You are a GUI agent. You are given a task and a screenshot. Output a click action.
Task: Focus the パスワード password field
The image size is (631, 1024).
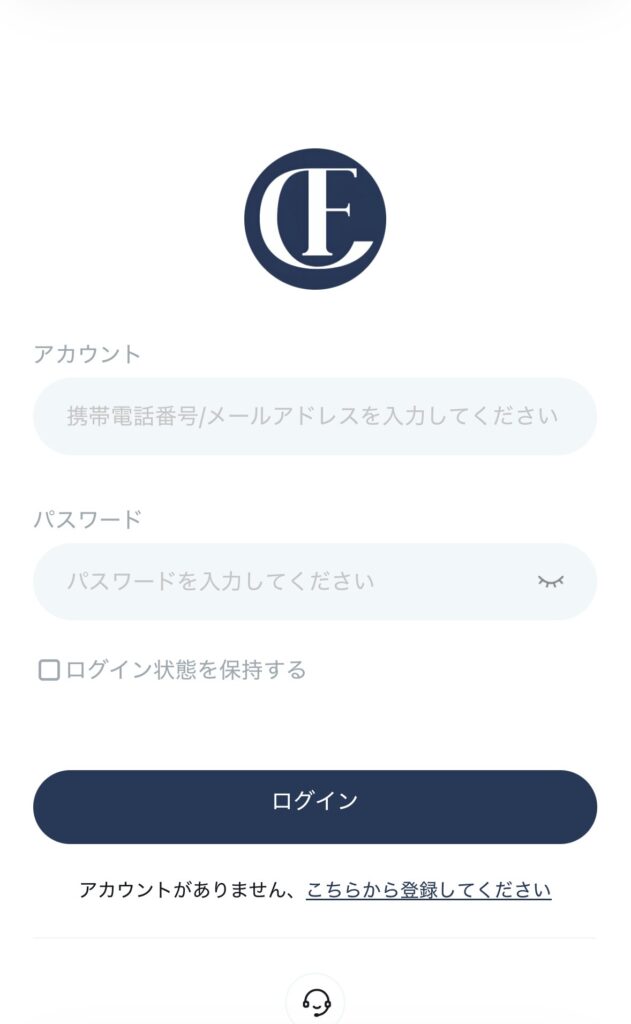point(280,581)
